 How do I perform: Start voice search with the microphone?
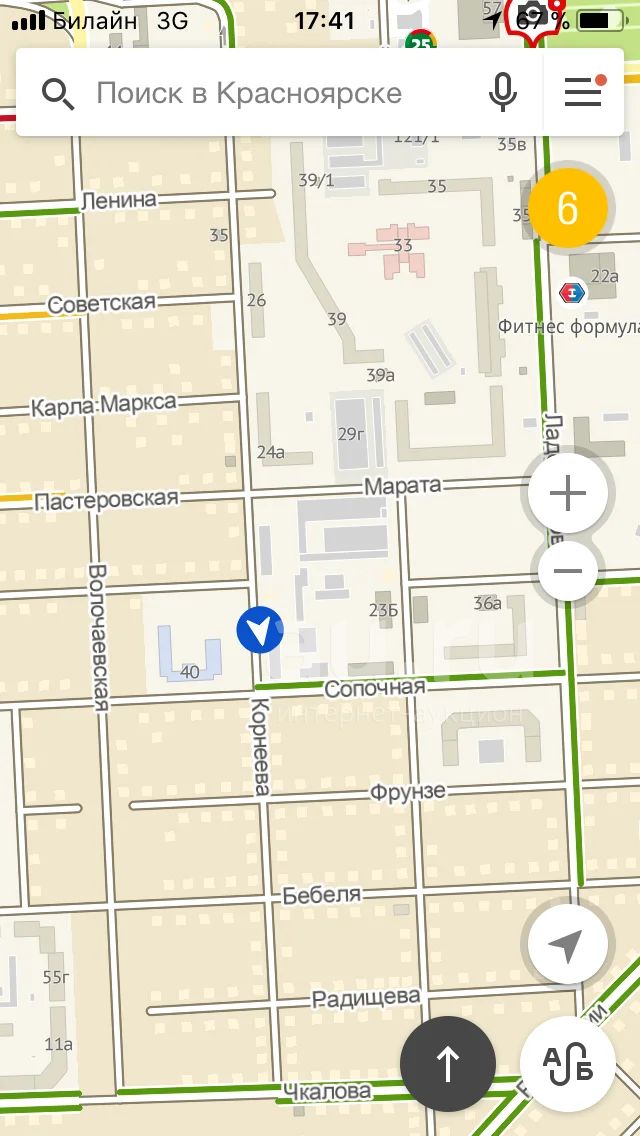(x=502, y=93)
